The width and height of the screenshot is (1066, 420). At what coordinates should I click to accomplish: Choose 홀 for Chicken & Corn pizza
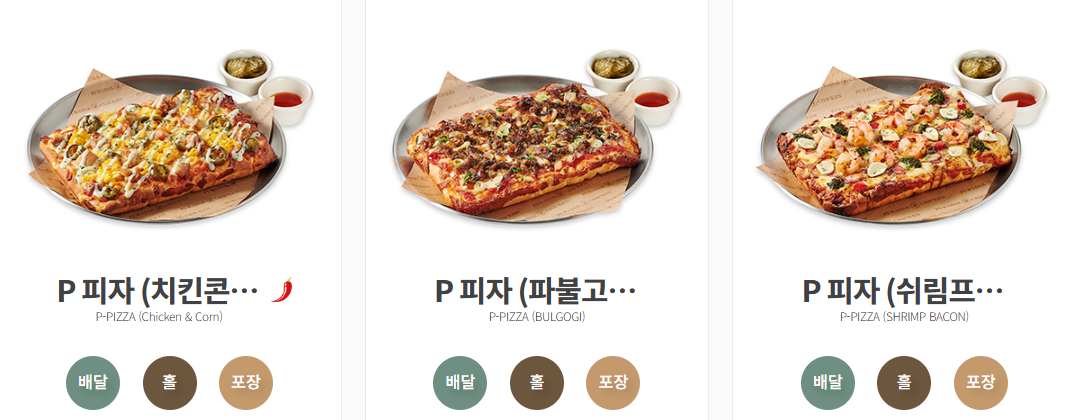(170, 382)
